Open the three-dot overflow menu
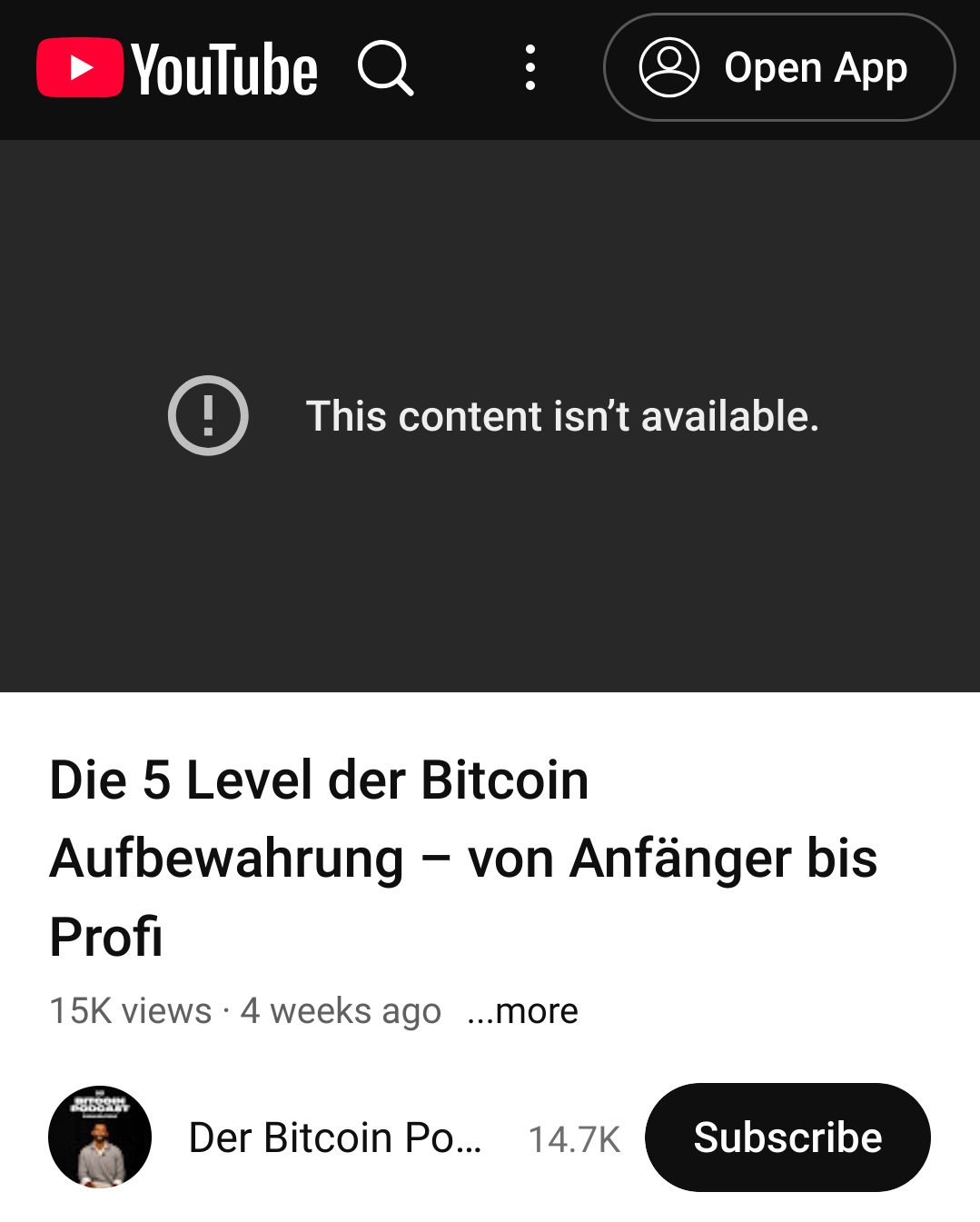Image resolution: width=980 pixels, height=1222 pixels. pos(530,68)
